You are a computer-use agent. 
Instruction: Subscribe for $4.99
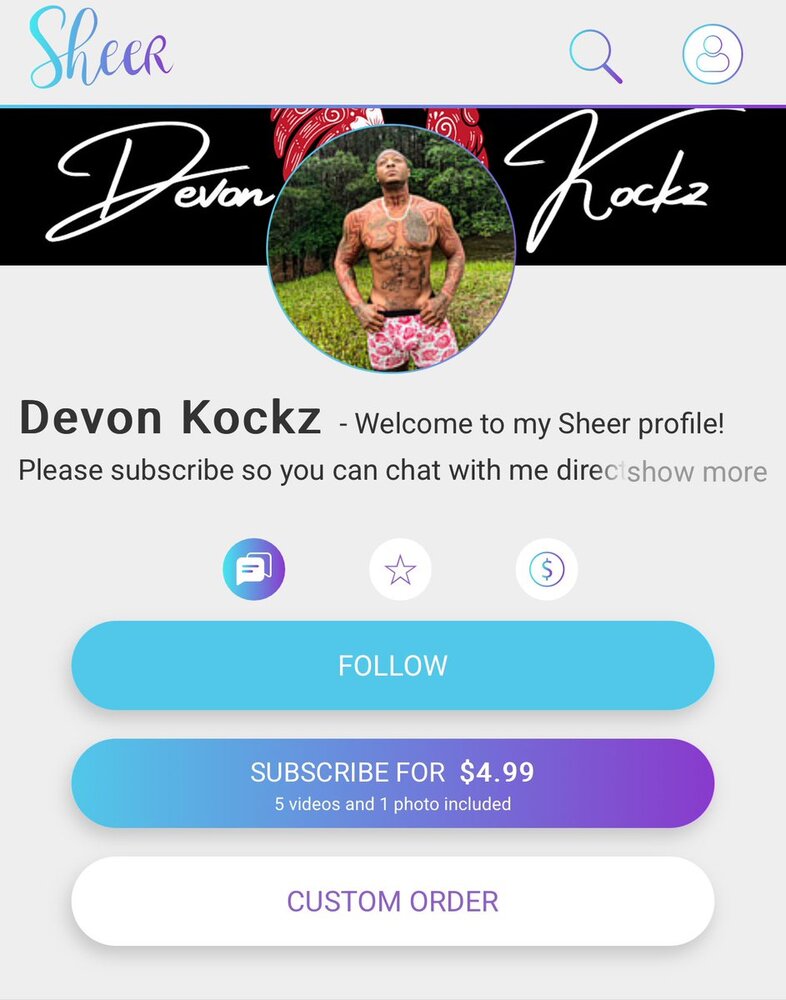coord(392,783)
